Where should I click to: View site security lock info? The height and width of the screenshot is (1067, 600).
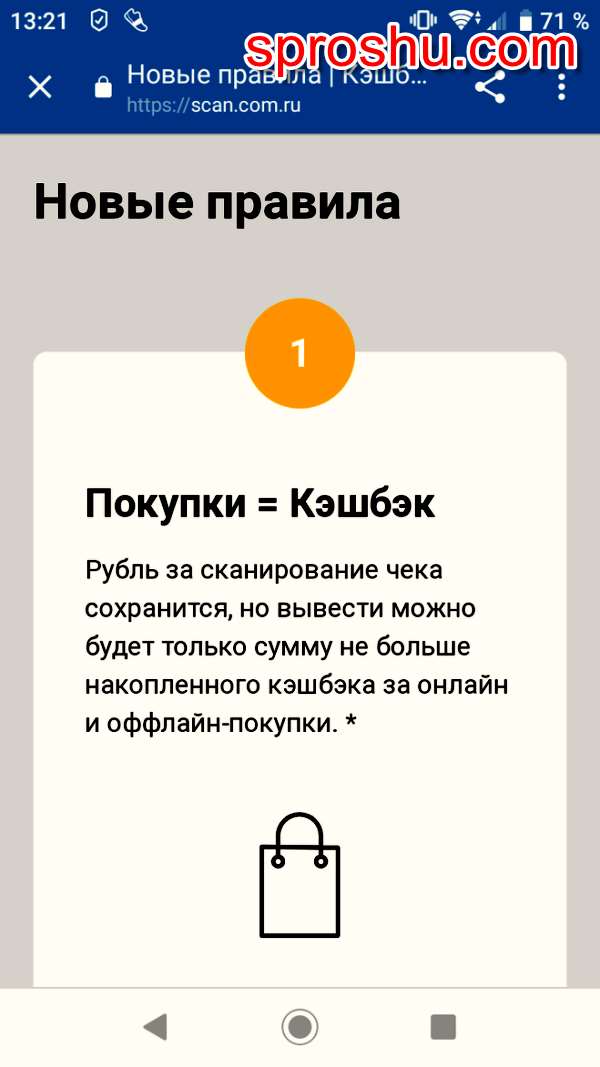(x=103, y=88)
